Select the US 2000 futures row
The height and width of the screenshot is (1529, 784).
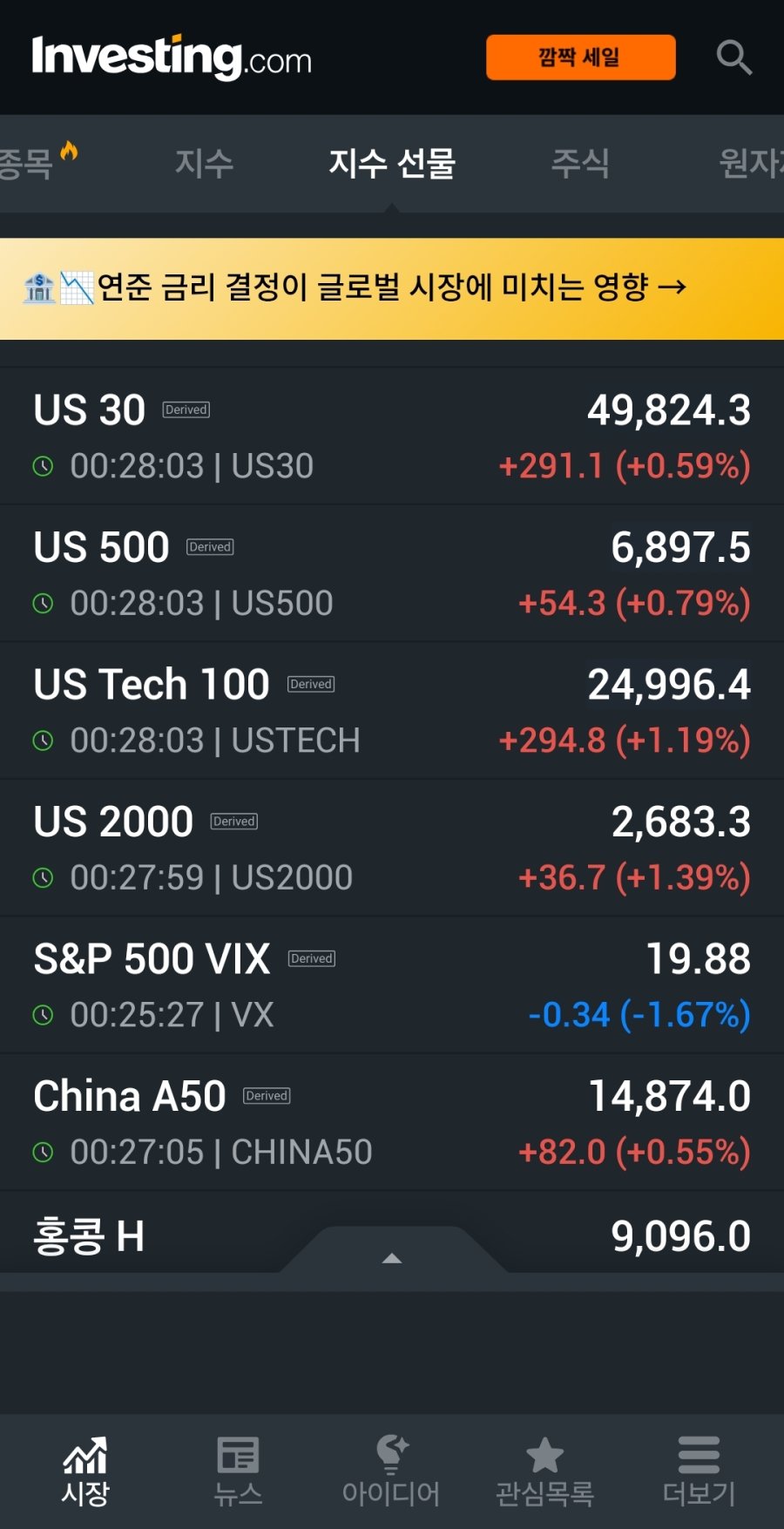pyautogui.click(x=392, y=849)
